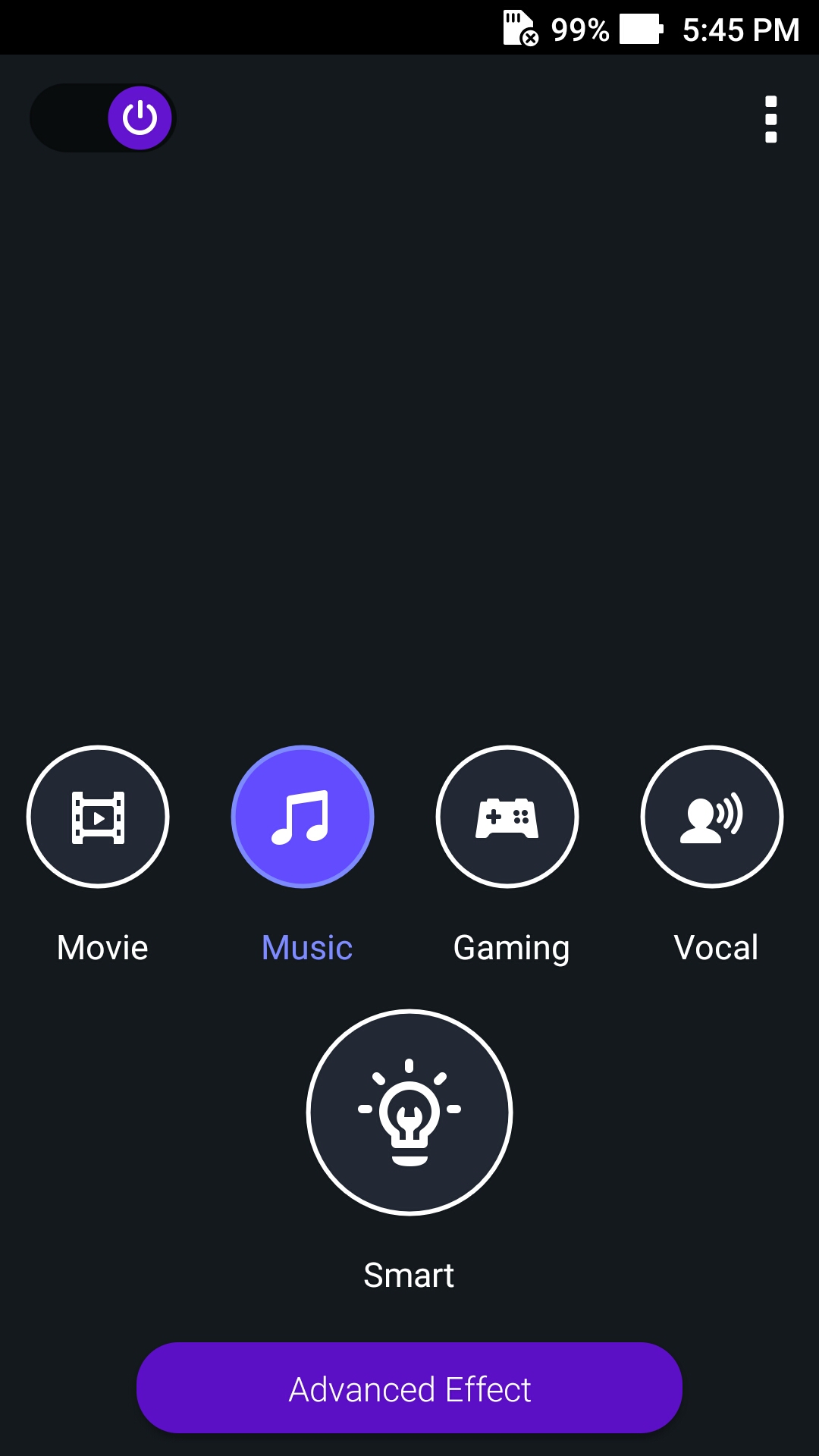Open Advanced Effect settings
The width and height of the screenshot is (819, 1456).
pos(409,1389)
